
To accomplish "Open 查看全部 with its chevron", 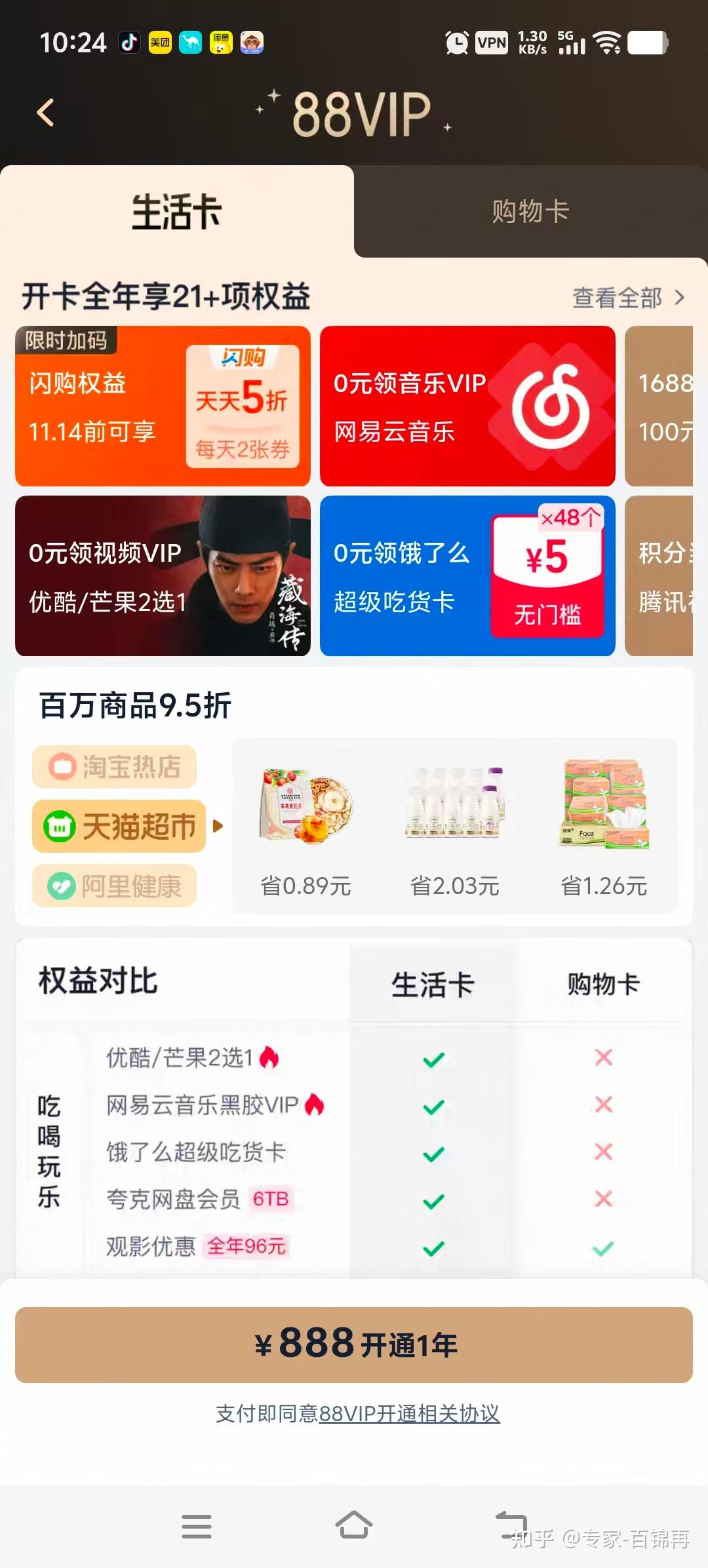I will (626, 298).
